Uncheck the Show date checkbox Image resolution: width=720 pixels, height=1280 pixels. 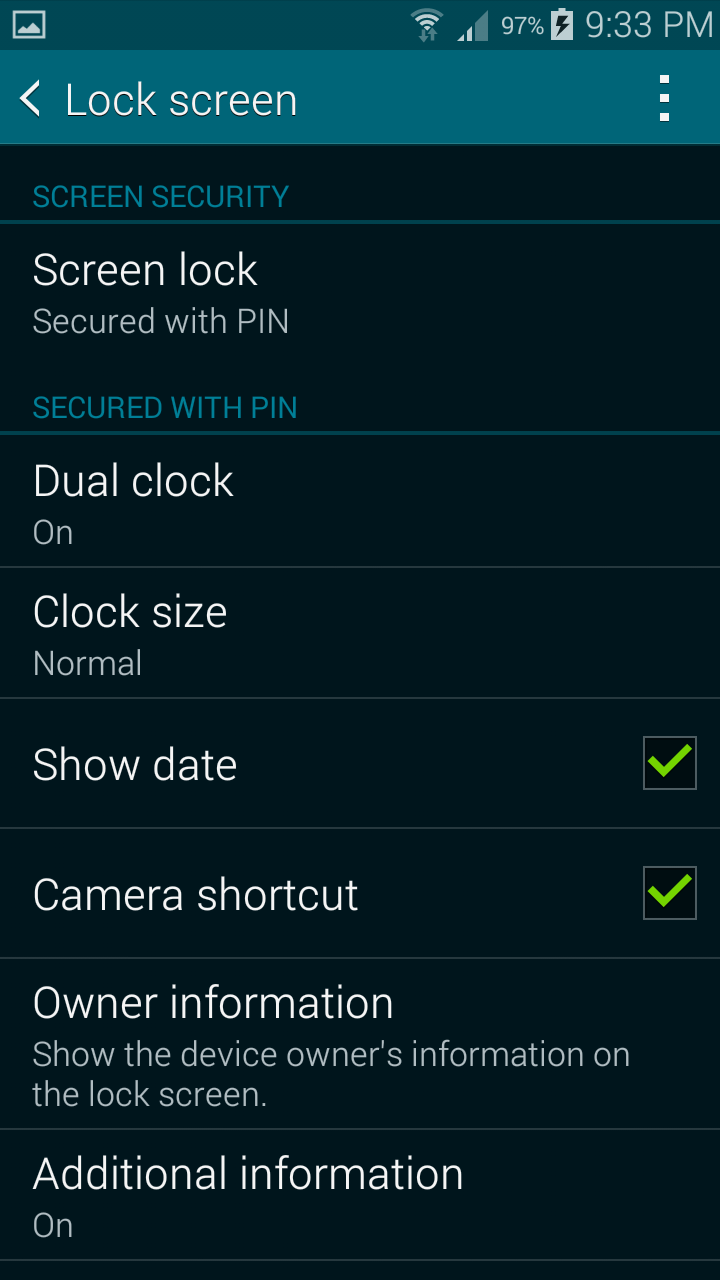pos(669,764)
